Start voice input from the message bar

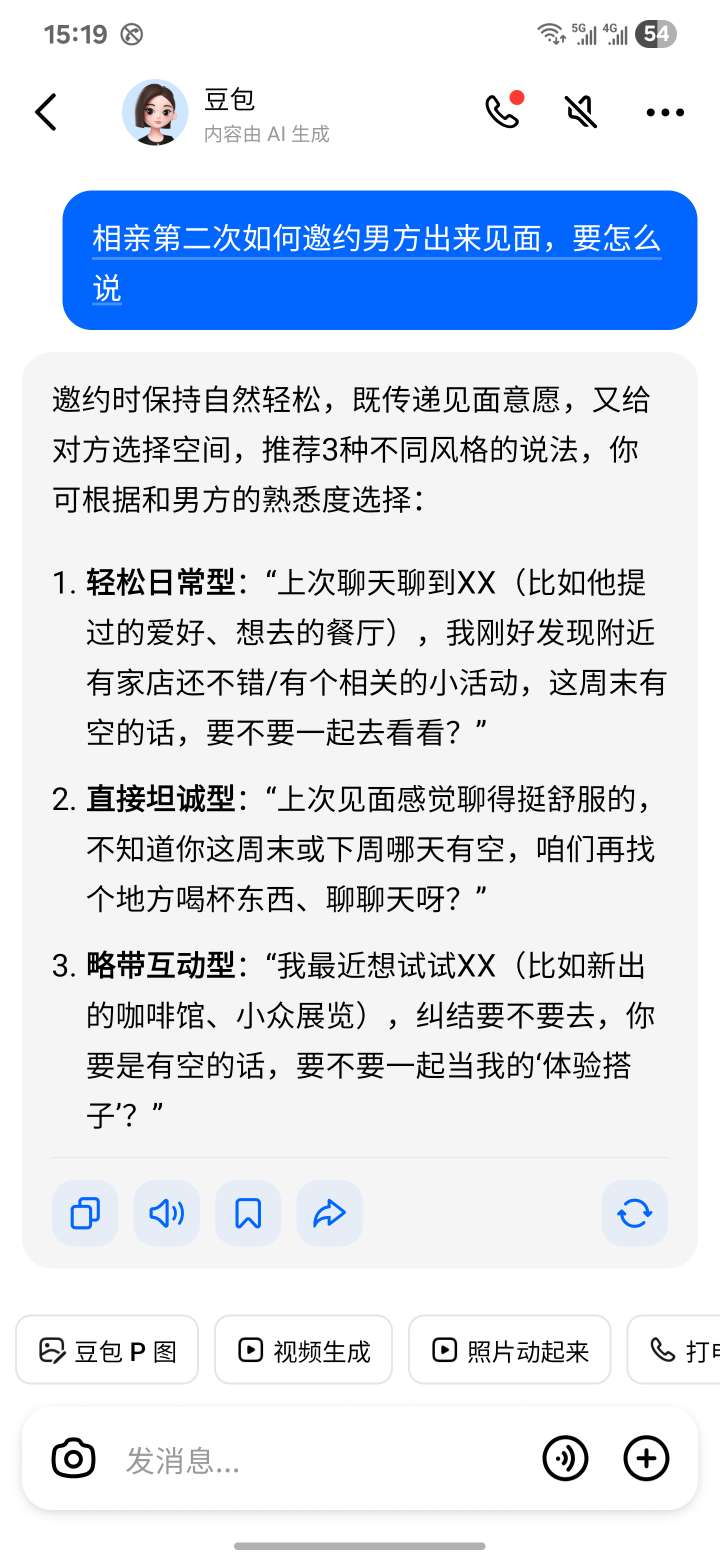point(565,1459)
